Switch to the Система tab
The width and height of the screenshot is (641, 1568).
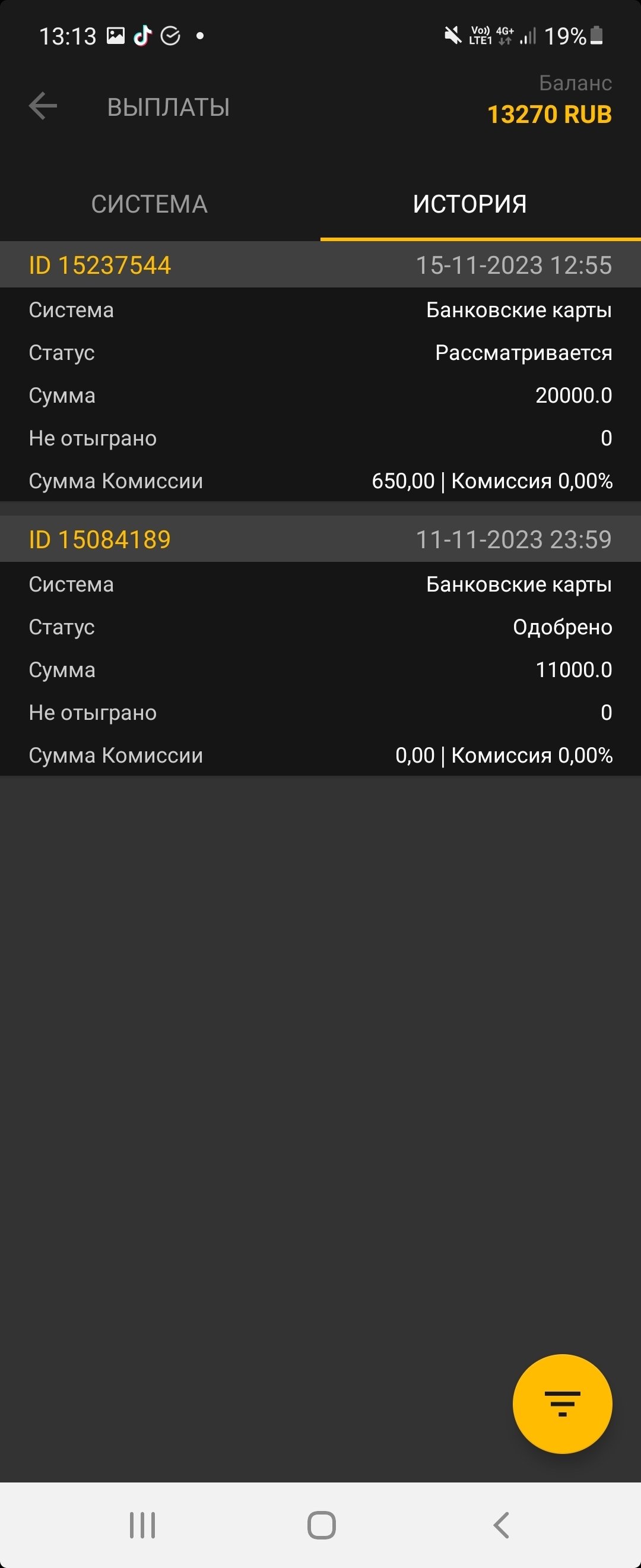(x=150, y=204)
